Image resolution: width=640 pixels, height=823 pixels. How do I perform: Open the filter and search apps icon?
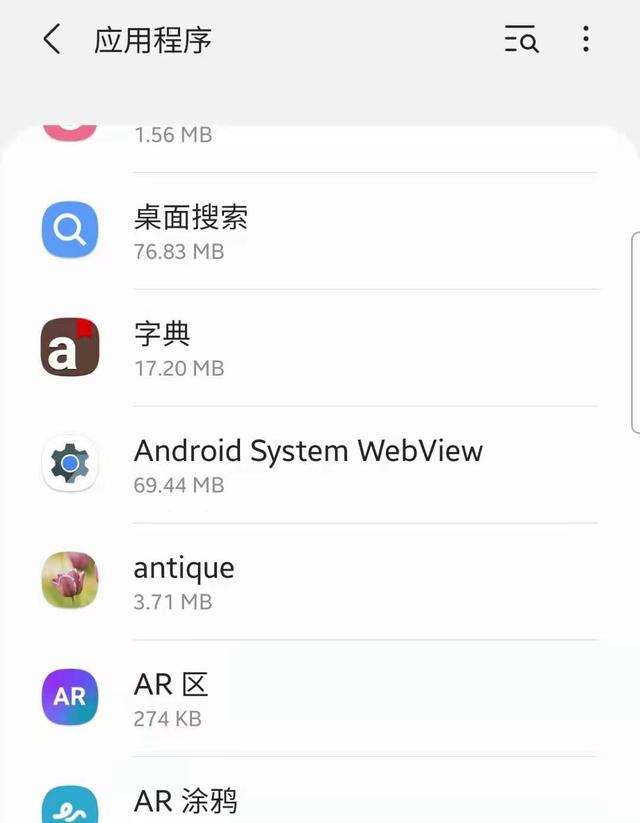(x=521, y=39)
